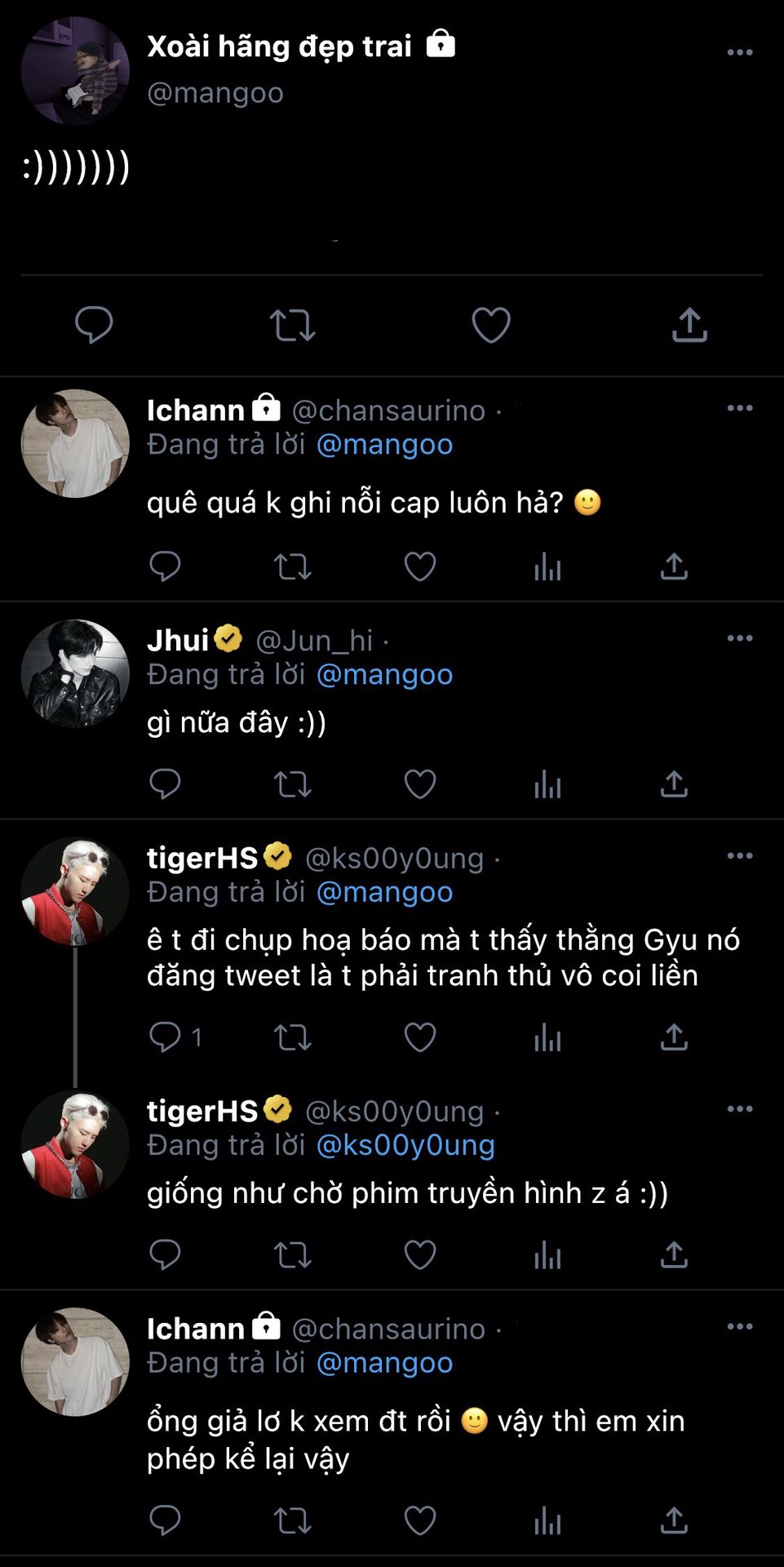Like tigerHS's "chờ phim truyền hình" reply
Screen dimensions: 784x1567
420,1255
